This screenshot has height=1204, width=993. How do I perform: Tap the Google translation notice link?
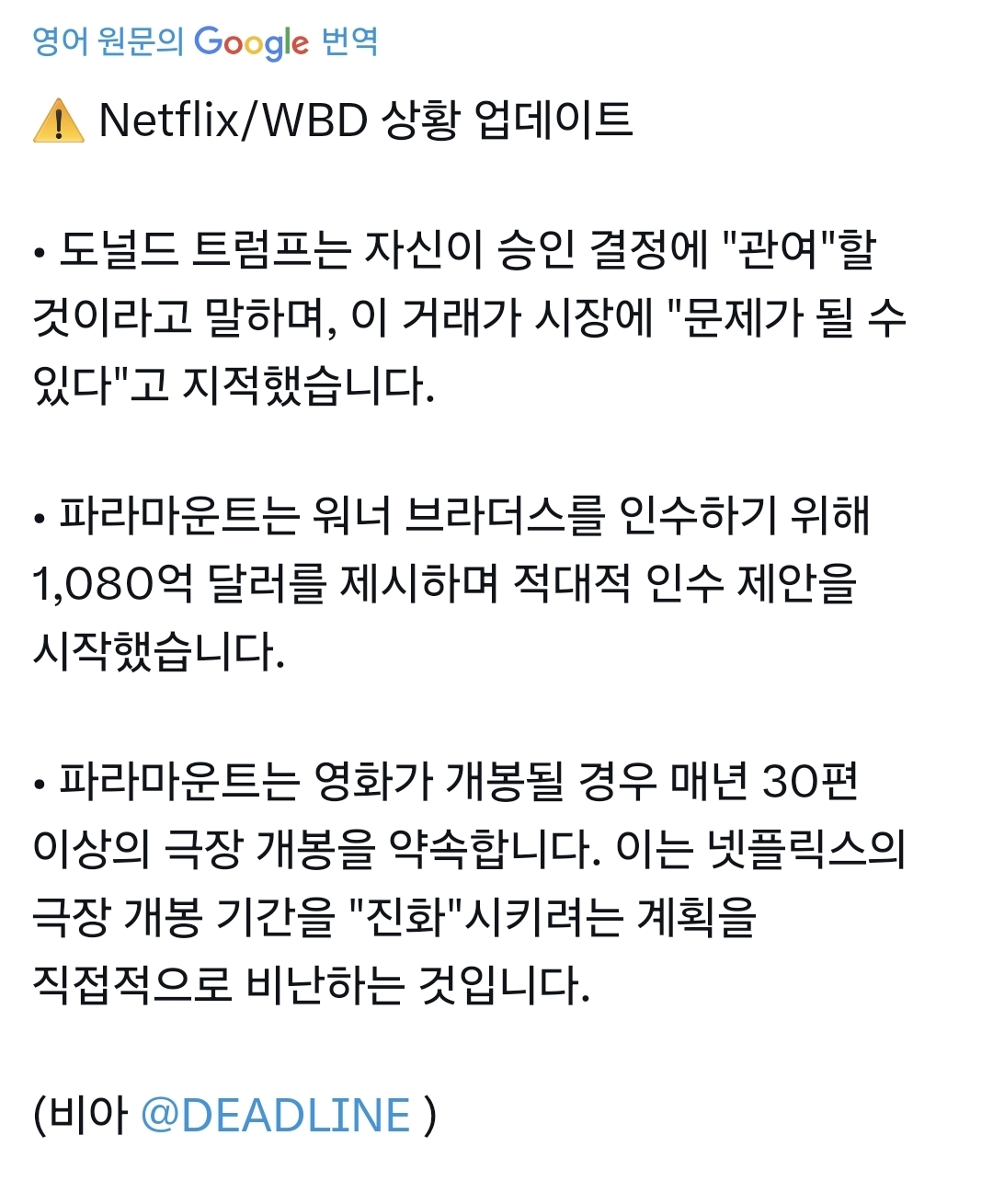[205, 42]
